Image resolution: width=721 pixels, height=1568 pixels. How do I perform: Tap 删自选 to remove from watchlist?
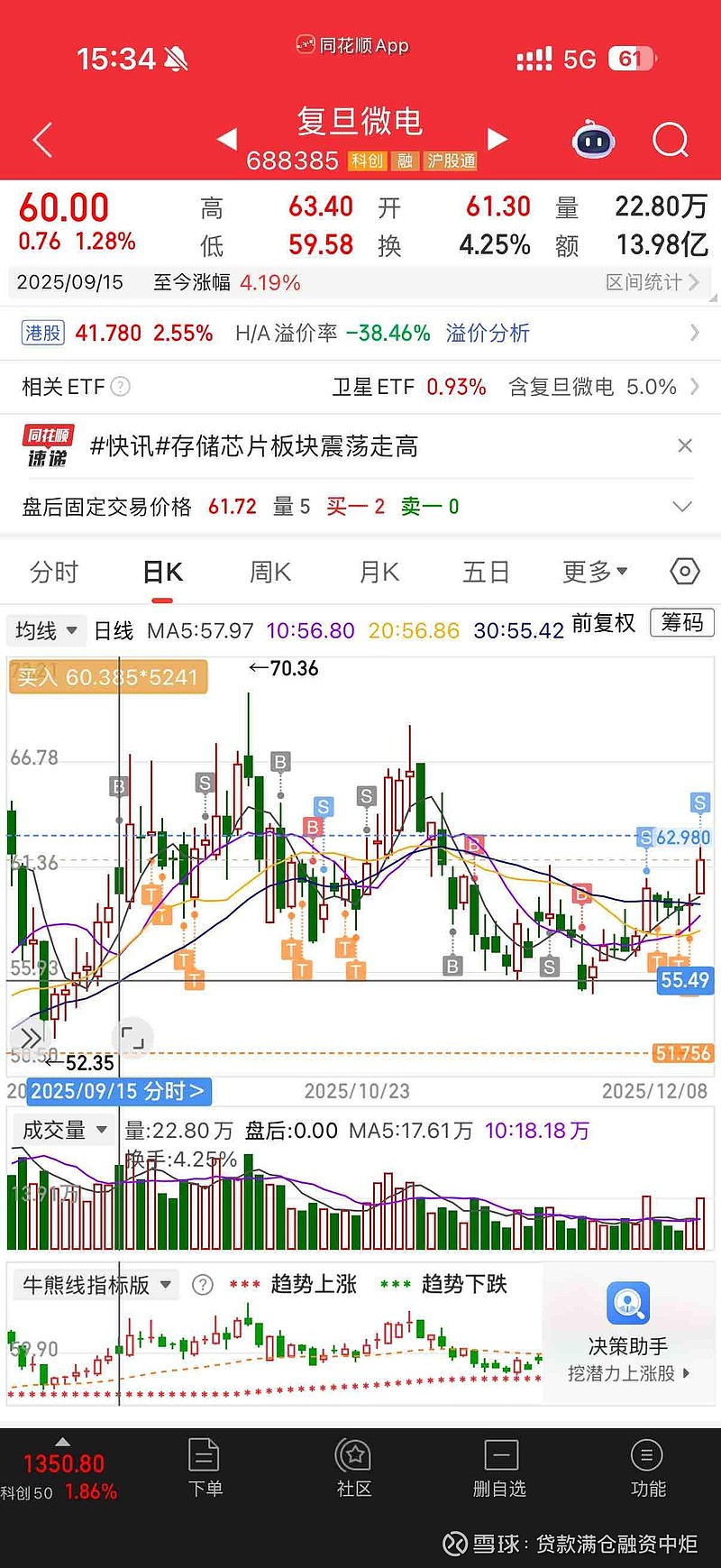(x=500, y=1466)
